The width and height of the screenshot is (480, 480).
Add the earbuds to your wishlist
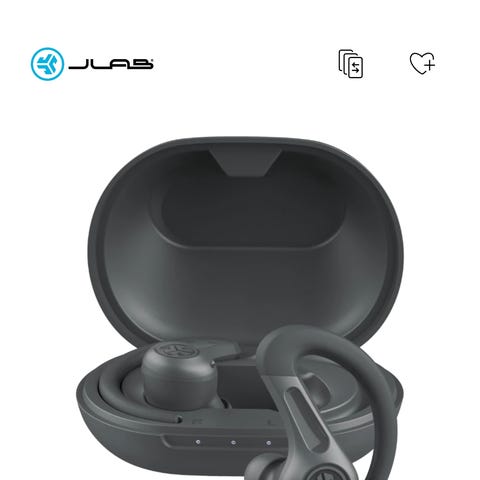[x=422, y=63]
